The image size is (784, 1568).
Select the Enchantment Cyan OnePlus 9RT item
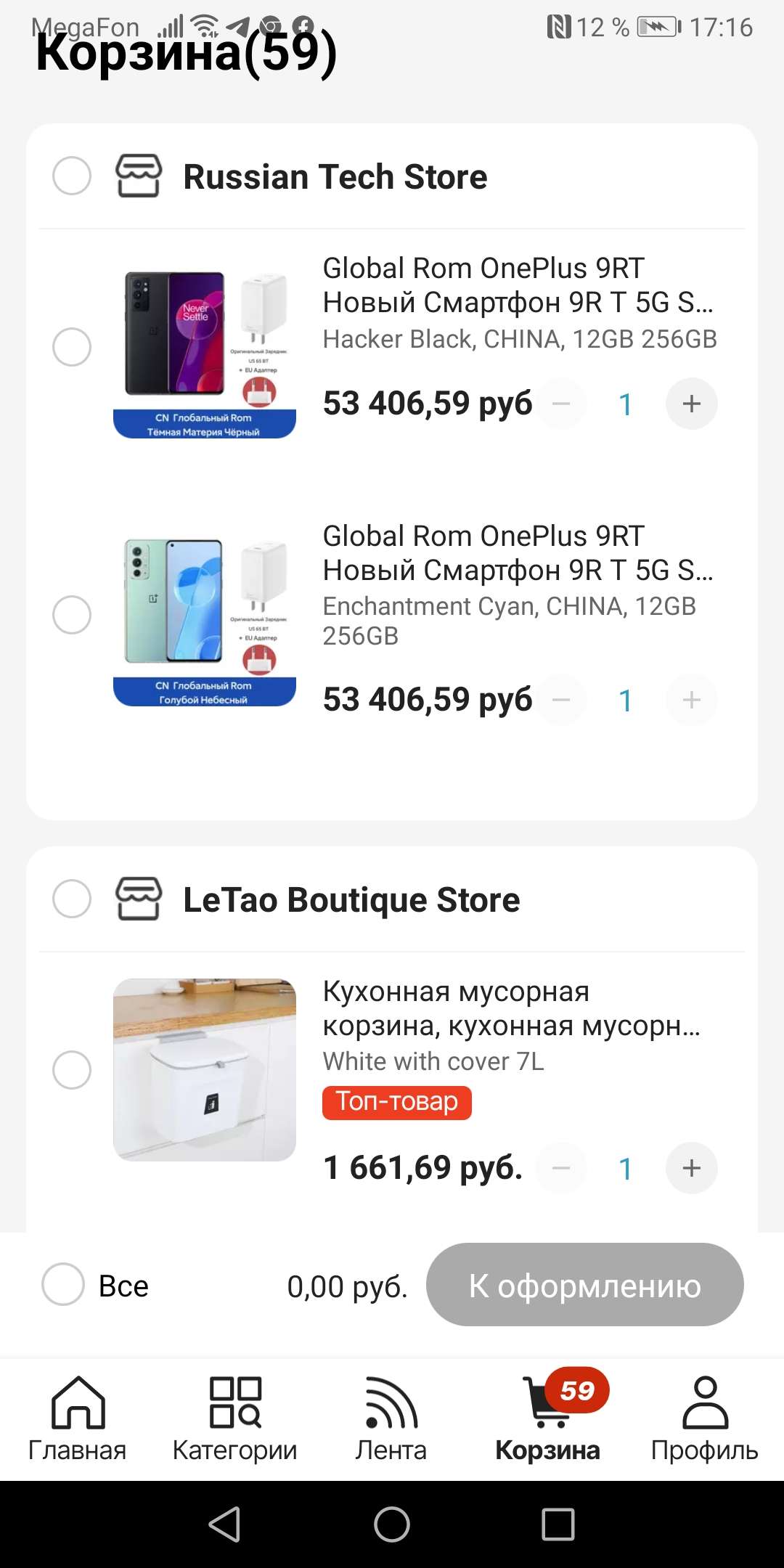click(72, 615)
